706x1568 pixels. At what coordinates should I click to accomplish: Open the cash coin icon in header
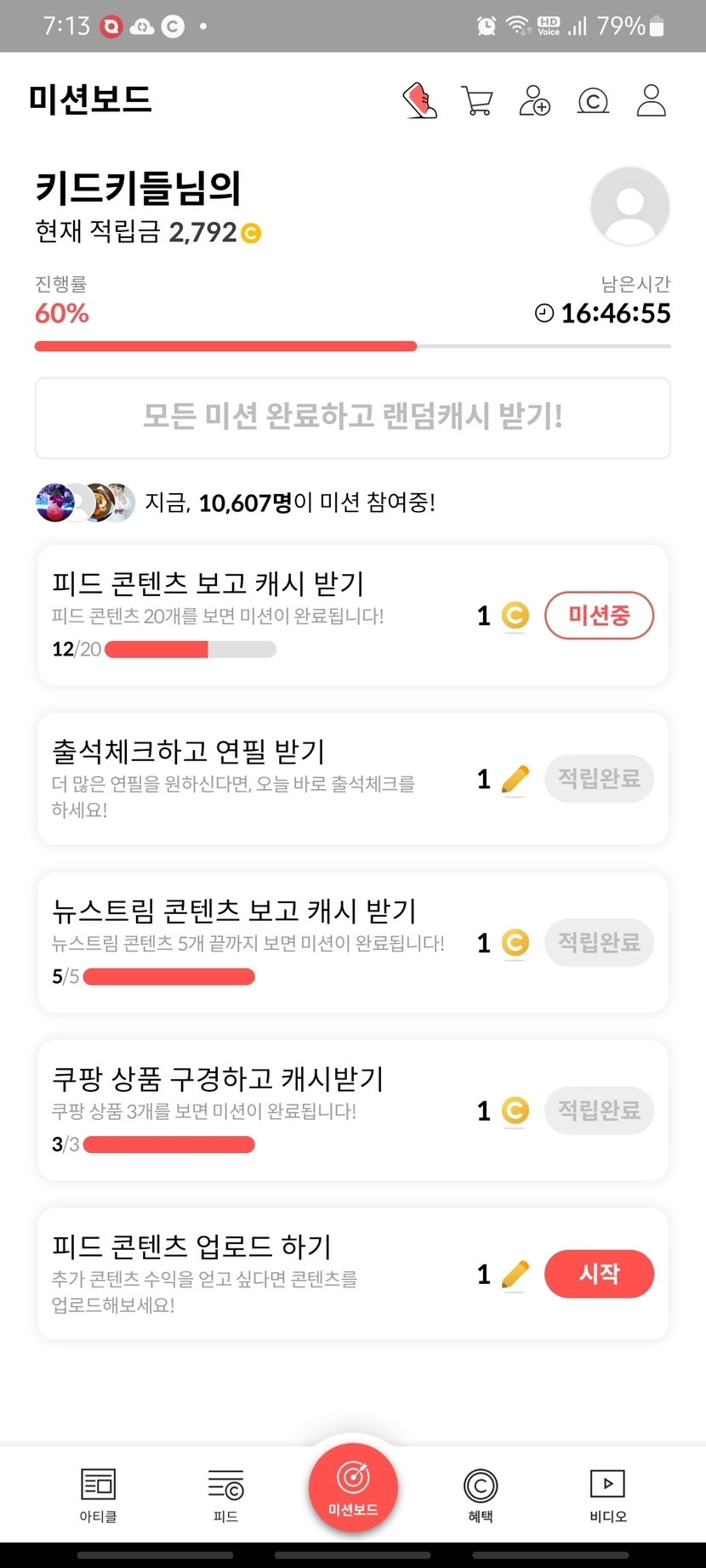[593, 101]
